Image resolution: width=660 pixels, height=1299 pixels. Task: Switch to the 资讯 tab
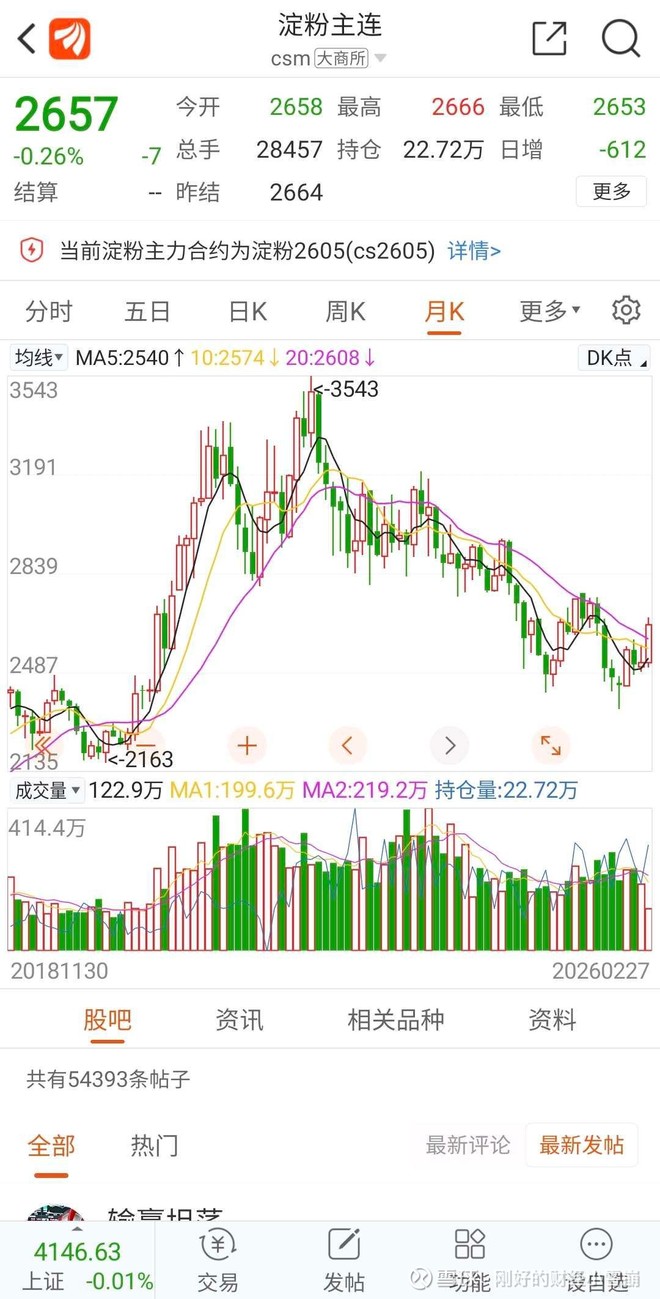(x=240, y=1020)
